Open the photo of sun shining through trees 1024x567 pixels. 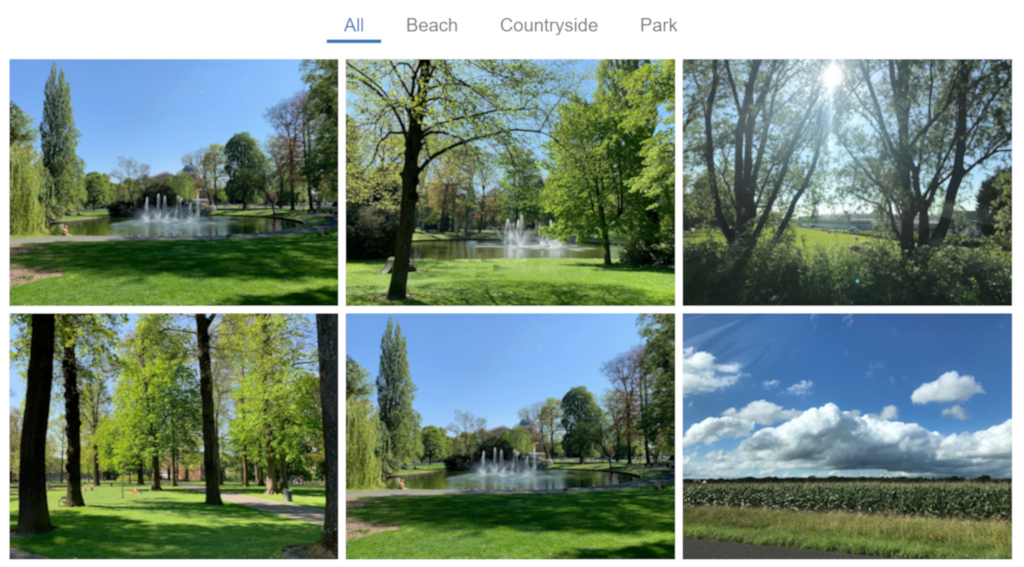click(846, 182)
